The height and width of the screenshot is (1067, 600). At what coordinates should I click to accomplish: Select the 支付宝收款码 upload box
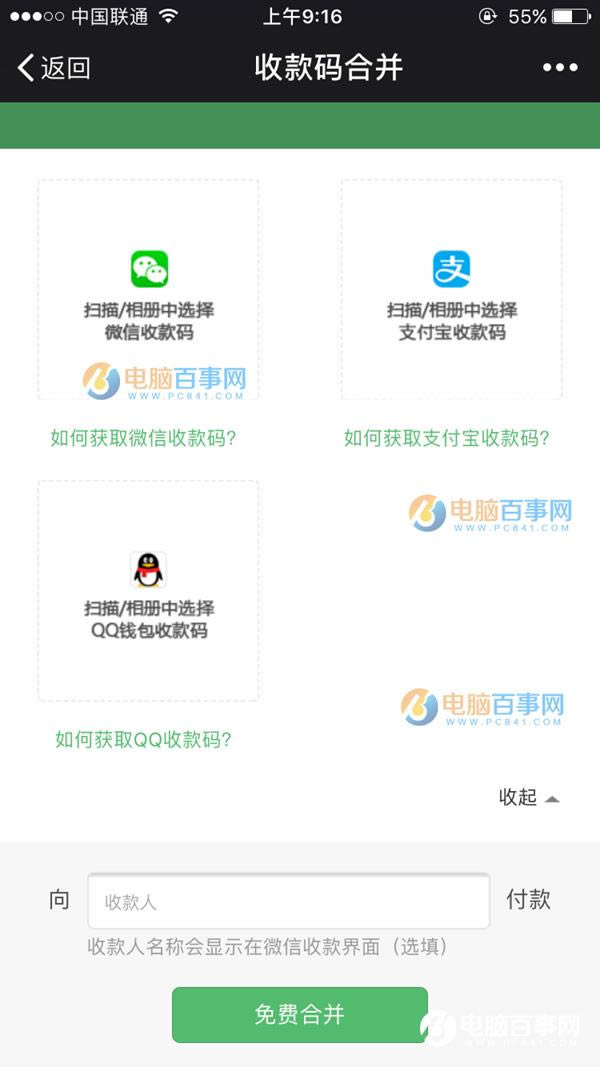coord(451,290)
